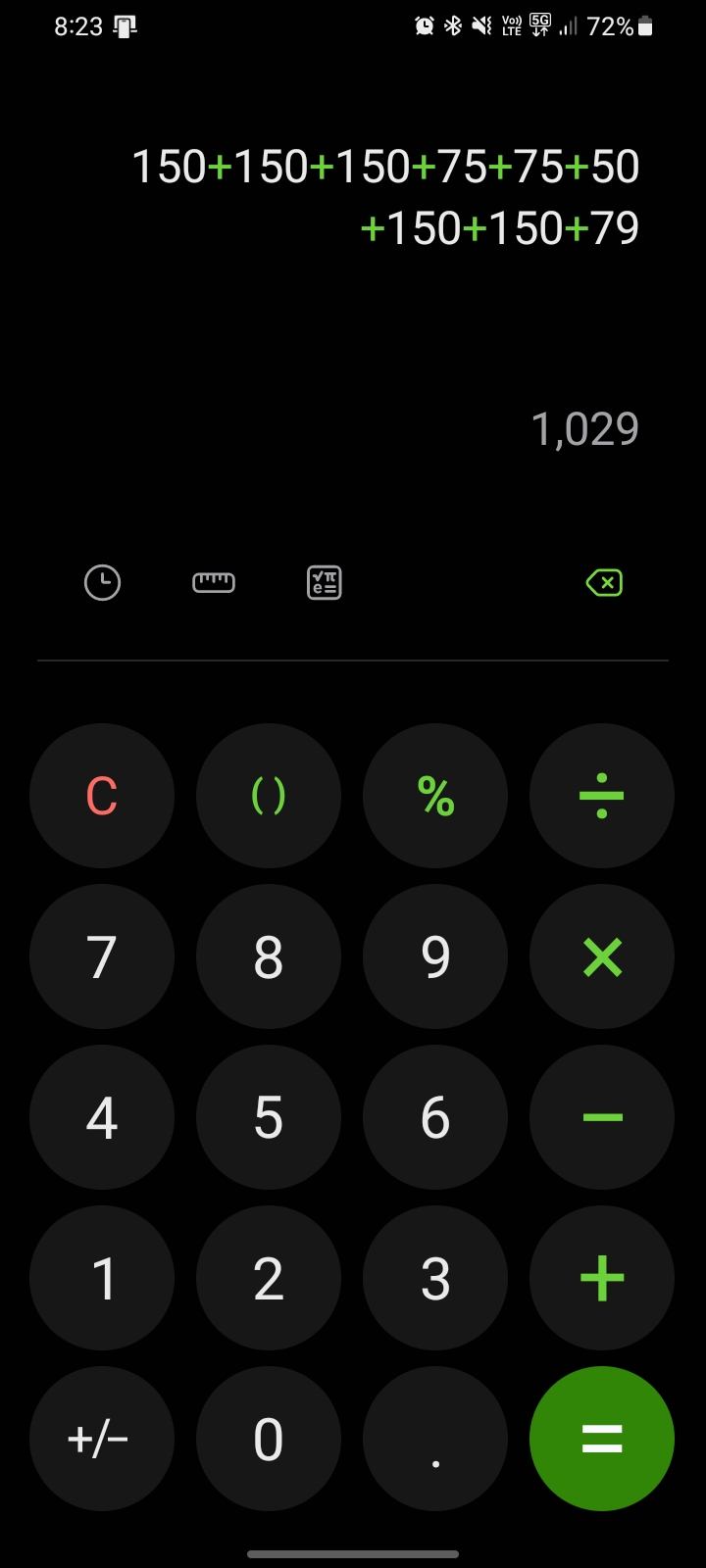The width and height of the screenshot is (706, 1568).
Task: Enter digit 1
Action: tap(102, 1278)
